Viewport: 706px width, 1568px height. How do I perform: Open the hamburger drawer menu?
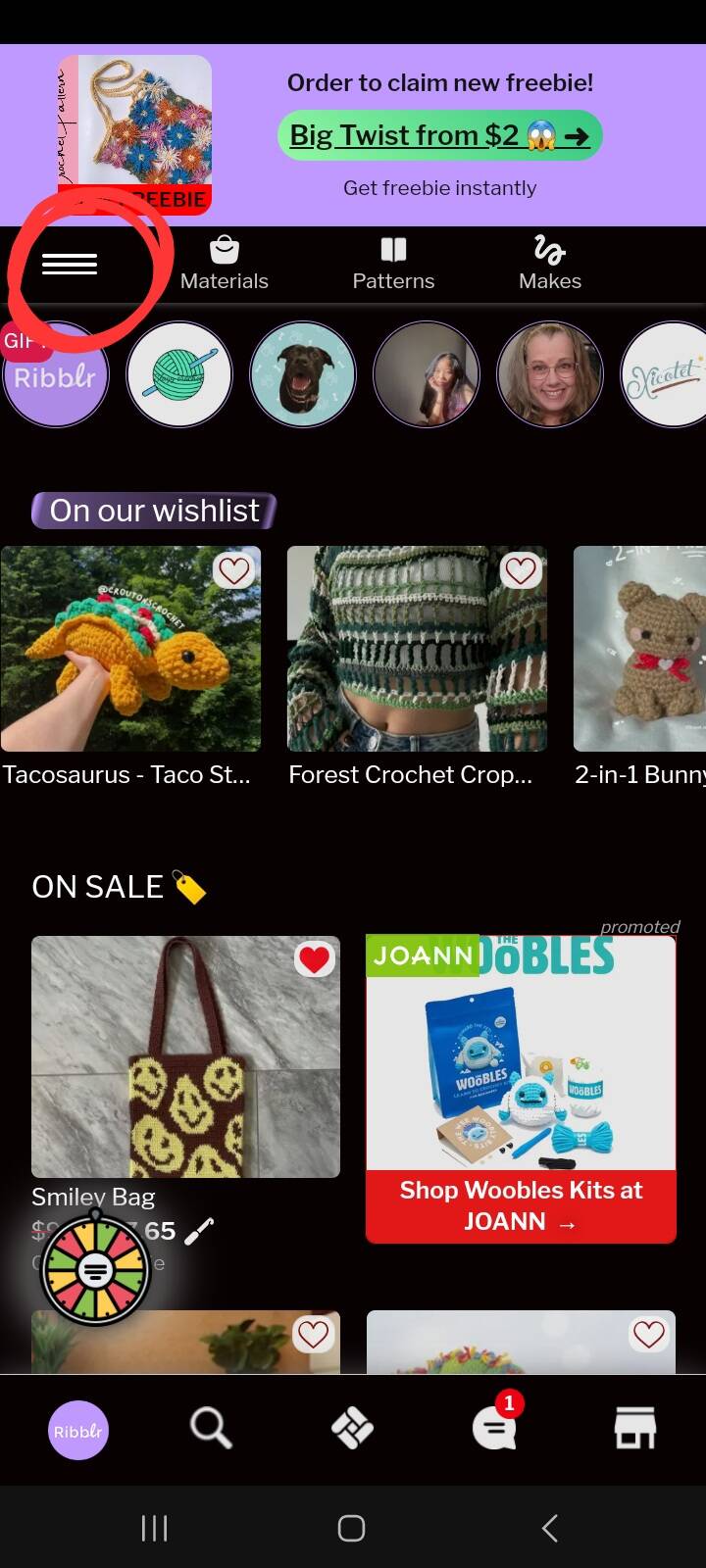pos(69,264)
